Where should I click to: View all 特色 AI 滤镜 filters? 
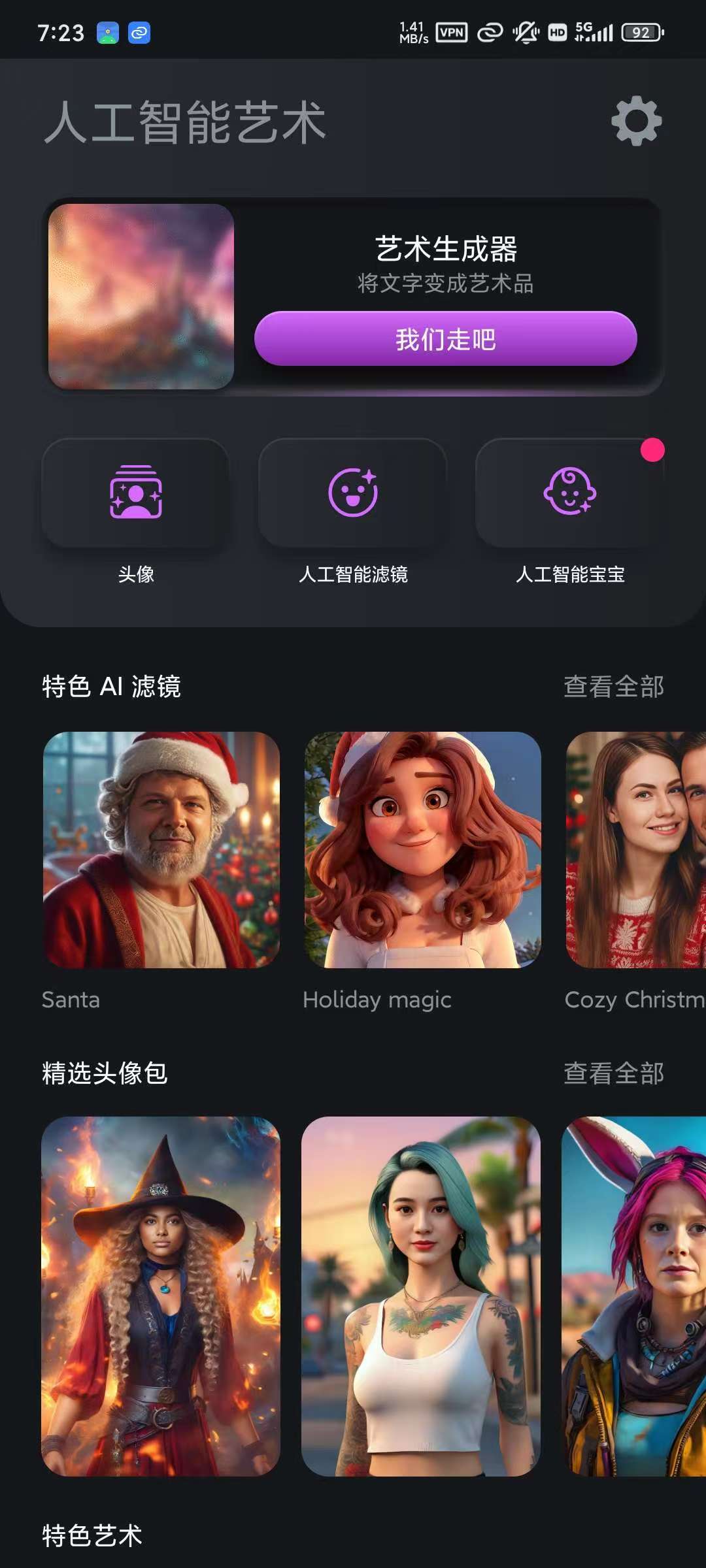[x=613, y=687]
